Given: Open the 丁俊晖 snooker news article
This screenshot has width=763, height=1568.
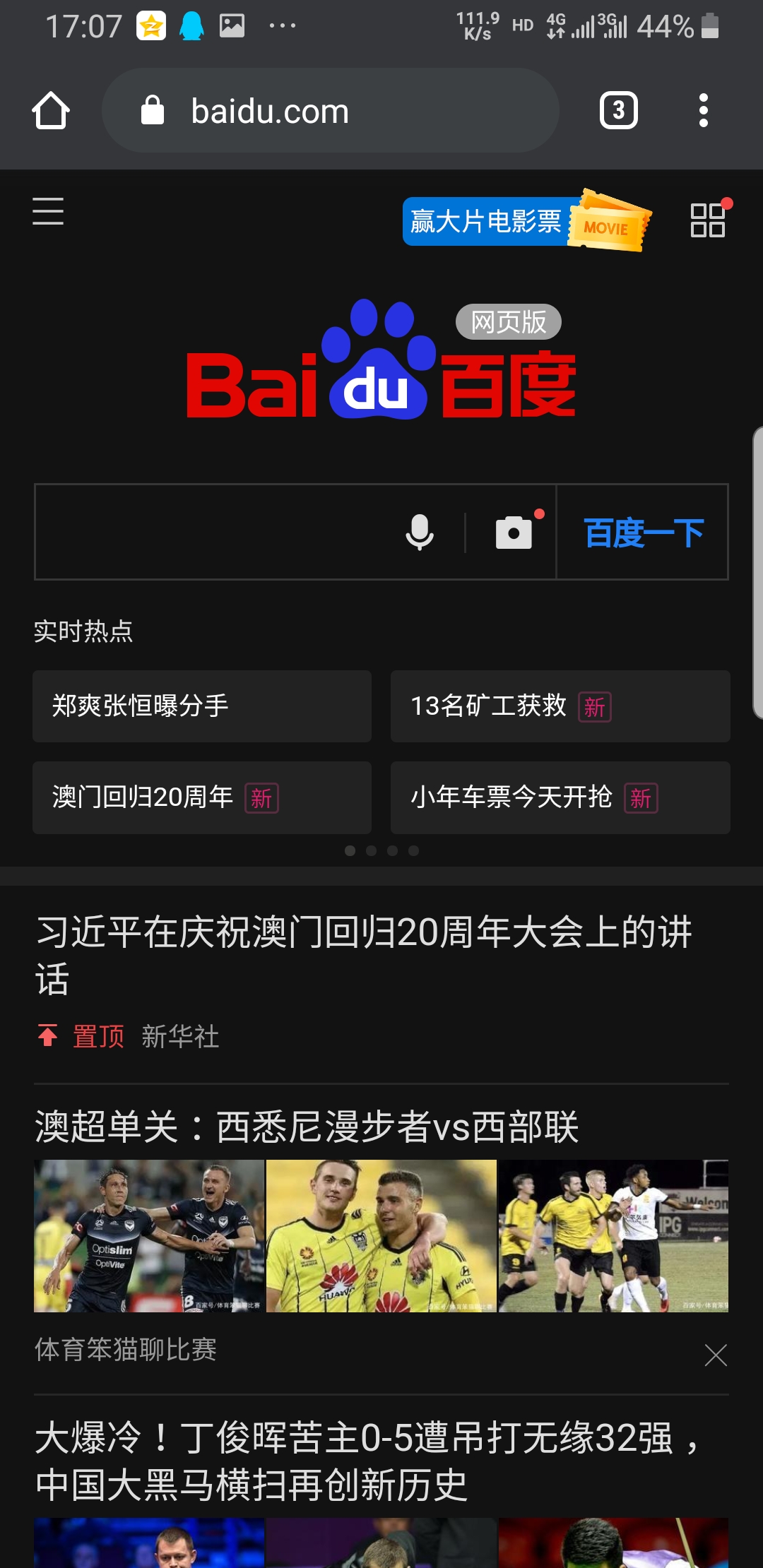Looking at the screenshot, I should 367,1461.
